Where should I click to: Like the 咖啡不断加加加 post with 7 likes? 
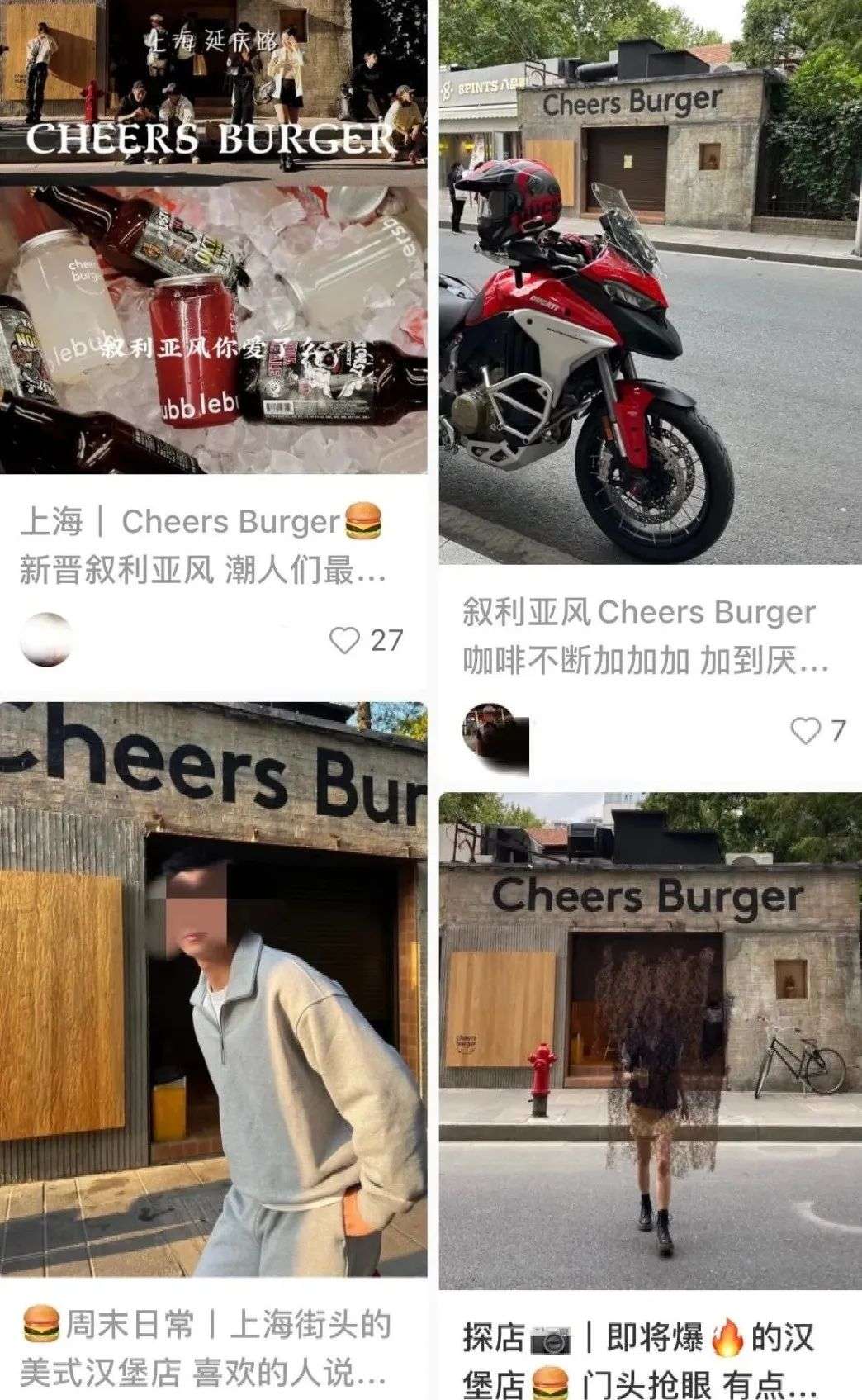805,731
